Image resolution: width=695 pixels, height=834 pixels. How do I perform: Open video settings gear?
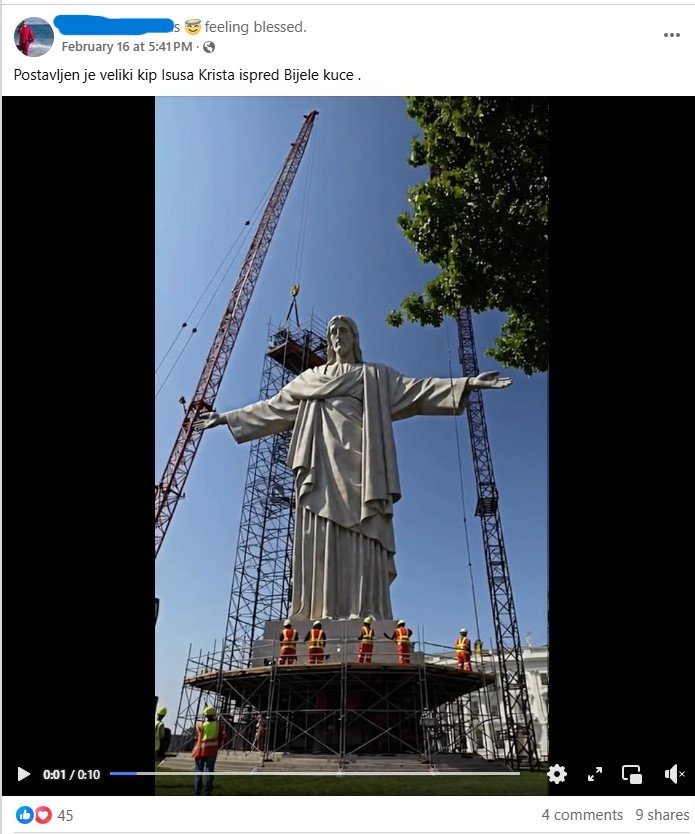(557, 774)
